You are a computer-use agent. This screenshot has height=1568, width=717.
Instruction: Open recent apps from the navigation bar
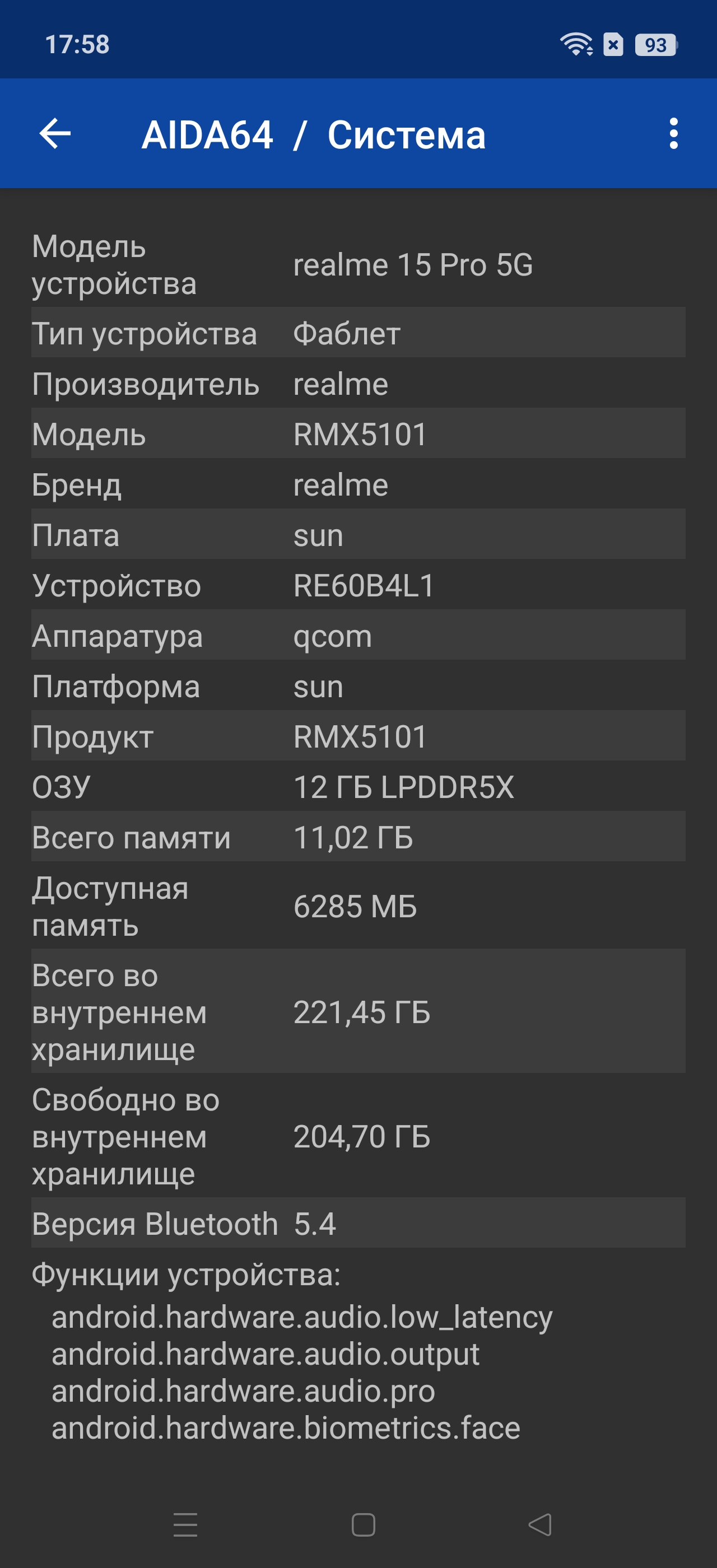click(185, 1525)
